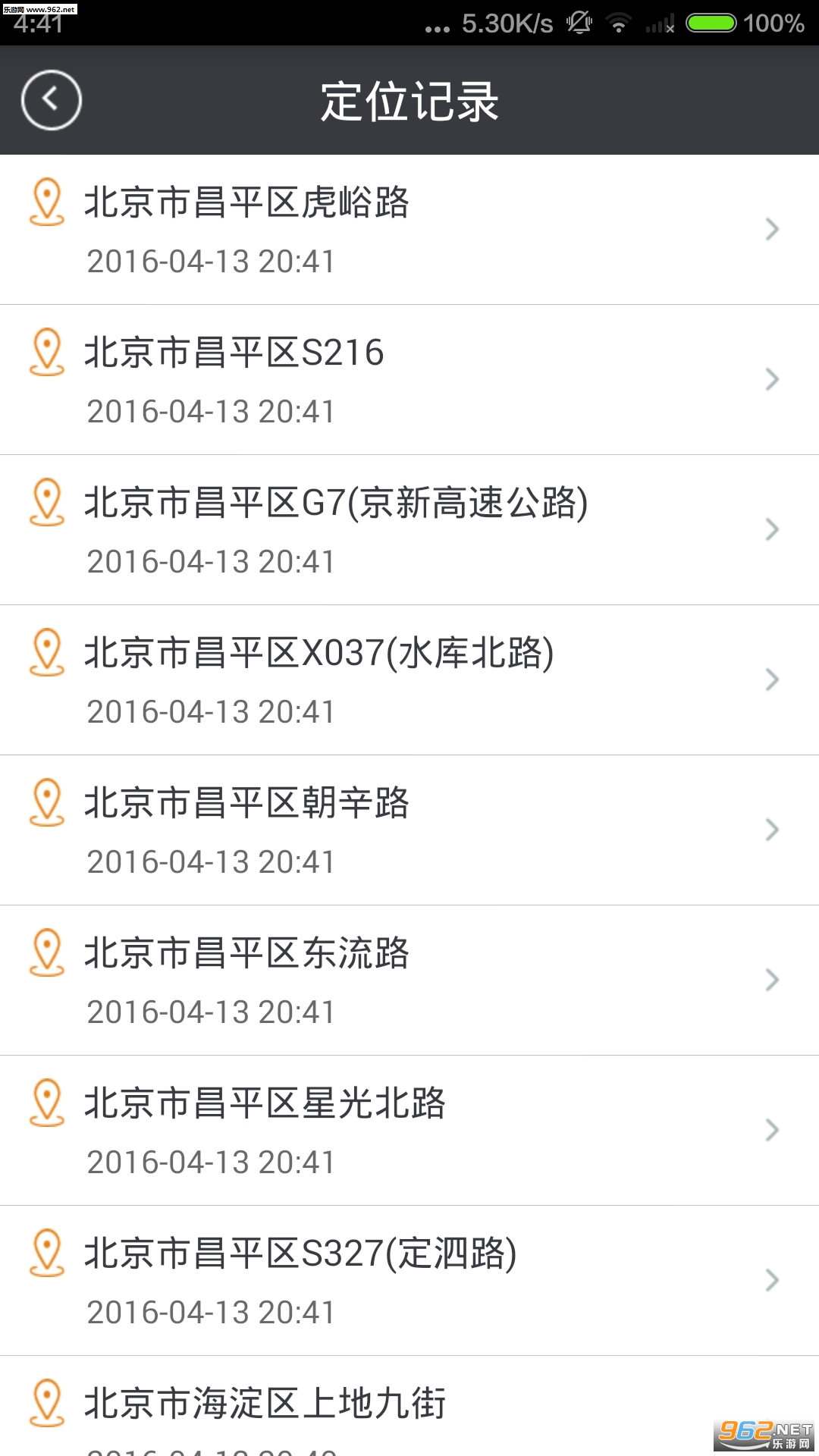View the 北京市昌平区东流路 record
The width and height of the screenshot is (819, 1456).
pos(409,981)
